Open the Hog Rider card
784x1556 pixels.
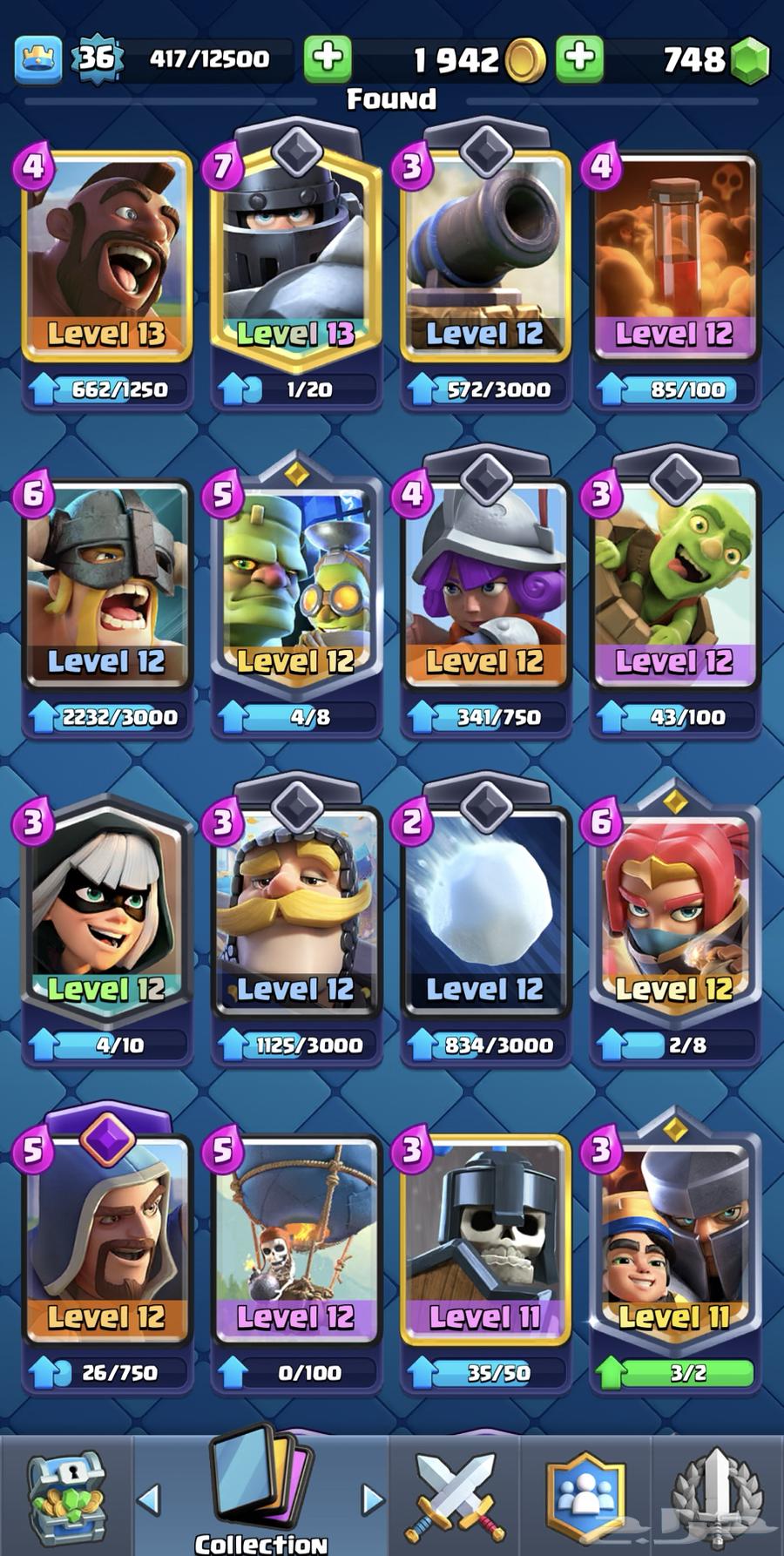point(106,257)
